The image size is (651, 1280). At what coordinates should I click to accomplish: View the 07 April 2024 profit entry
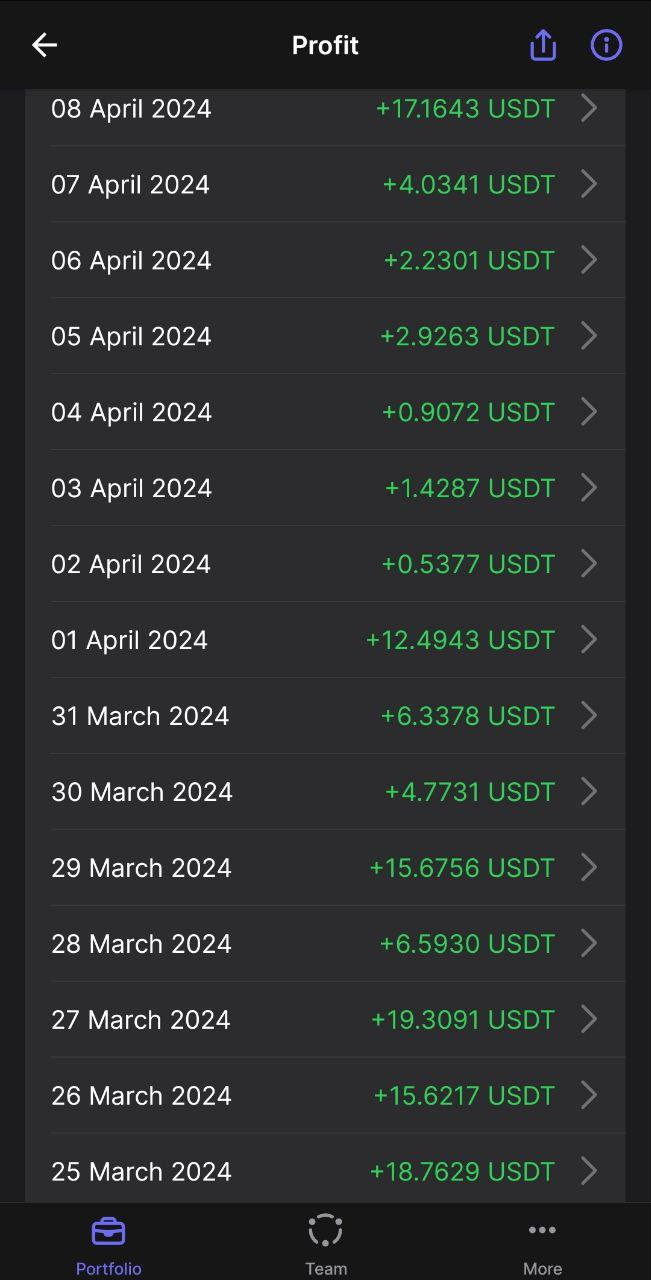click(x=325, y=184)
